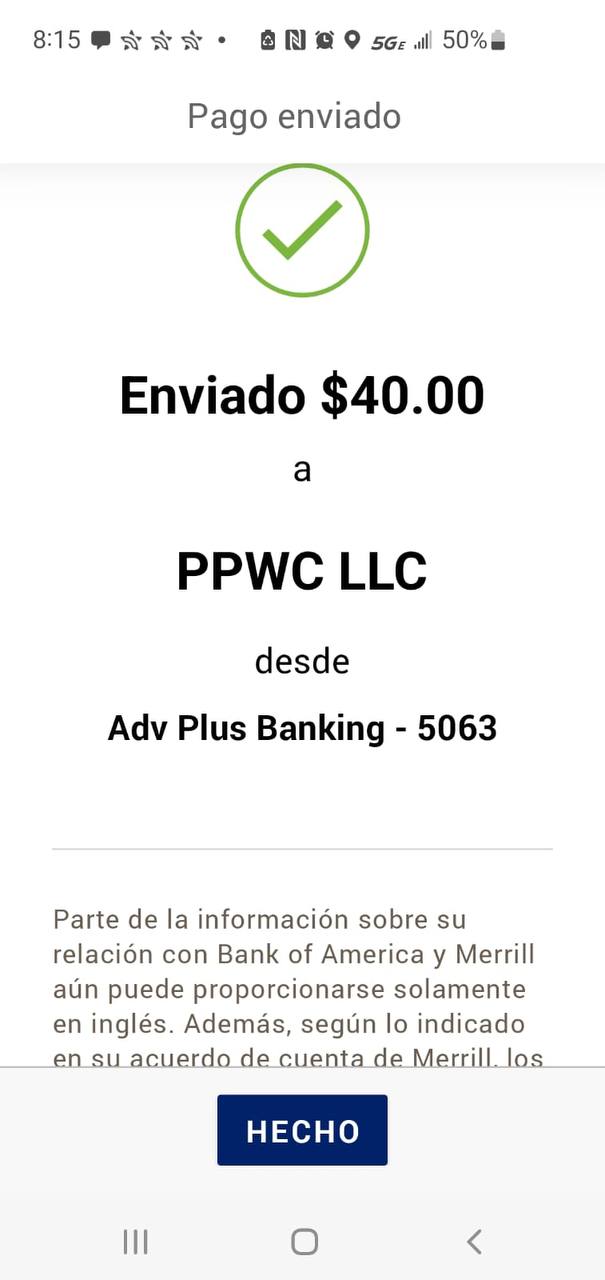Tap the HECHO button

coord(302,1130)
